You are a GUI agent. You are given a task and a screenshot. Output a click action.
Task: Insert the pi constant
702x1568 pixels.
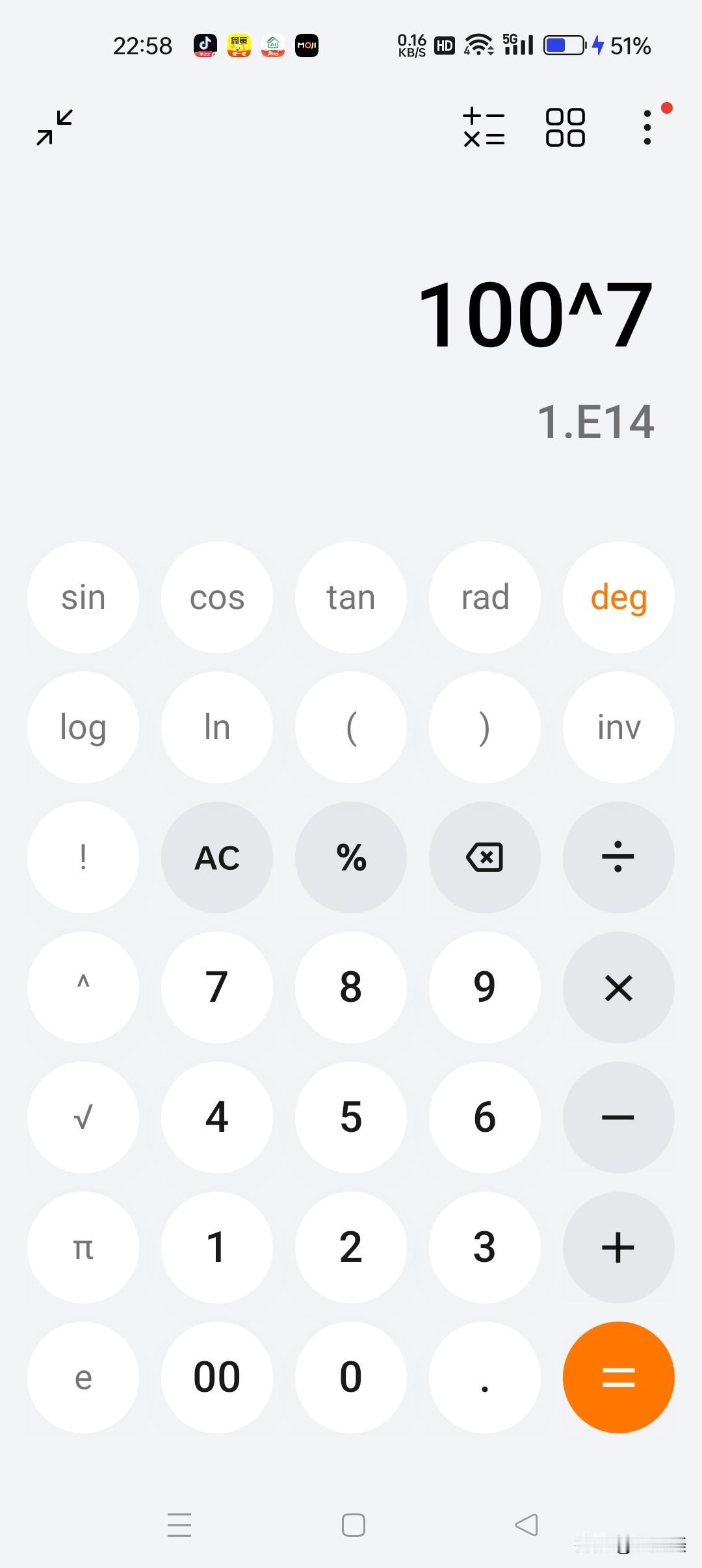(83, 1248)
